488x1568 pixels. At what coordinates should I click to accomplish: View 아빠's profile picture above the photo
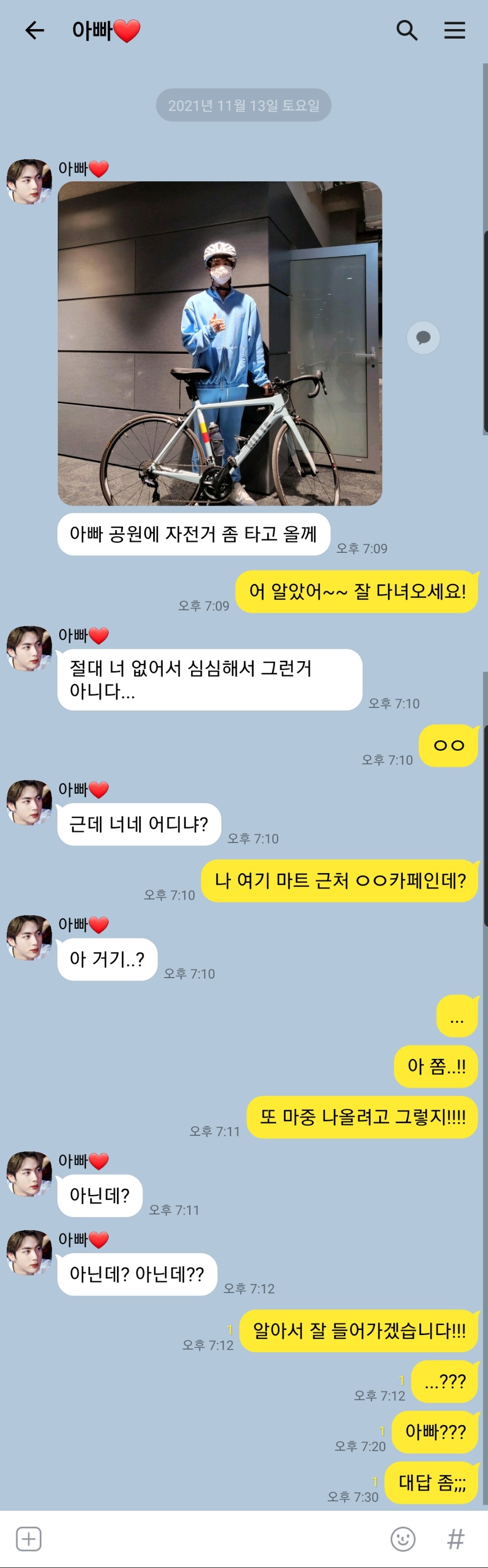[x=29, y=181]
